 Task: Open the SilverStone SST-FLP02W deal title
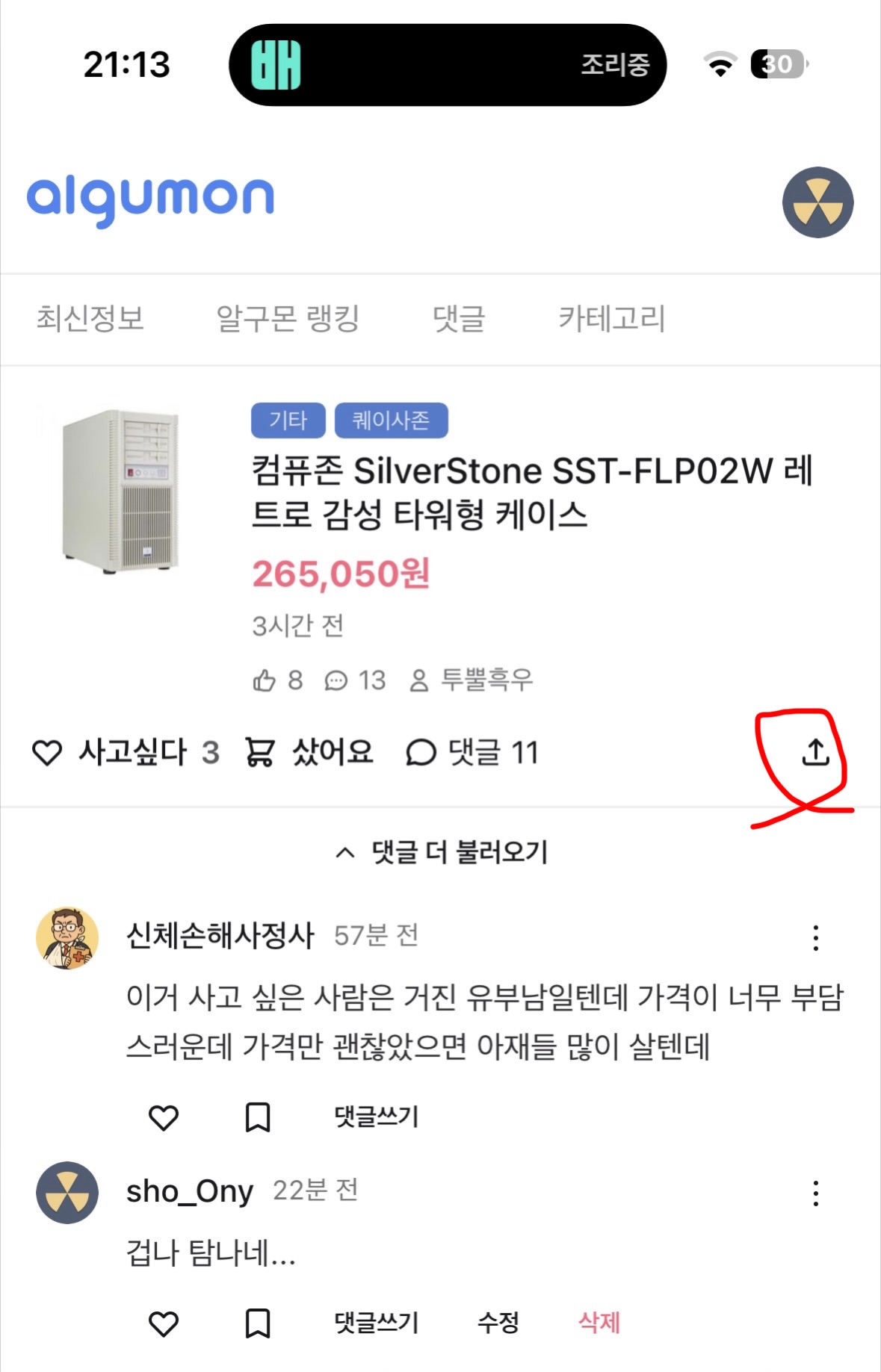tap(531, 492)
